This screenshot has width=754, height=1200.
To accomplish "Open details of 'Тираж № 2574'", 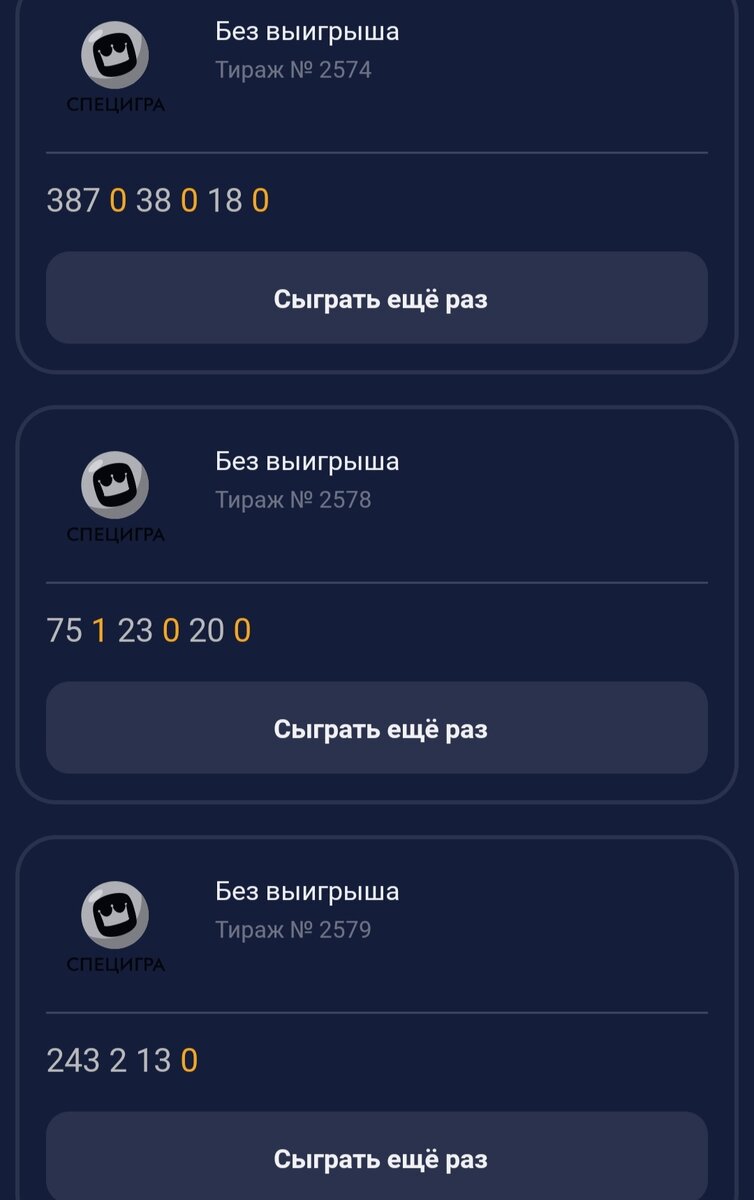I will tap(293, 72).
